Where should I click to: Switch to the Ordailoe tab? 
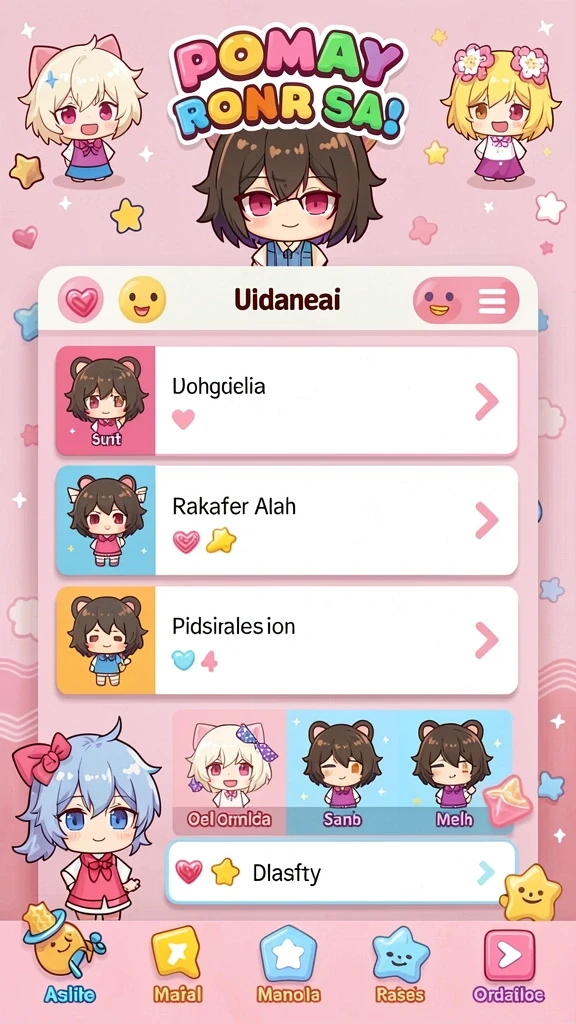pos(509,967)
